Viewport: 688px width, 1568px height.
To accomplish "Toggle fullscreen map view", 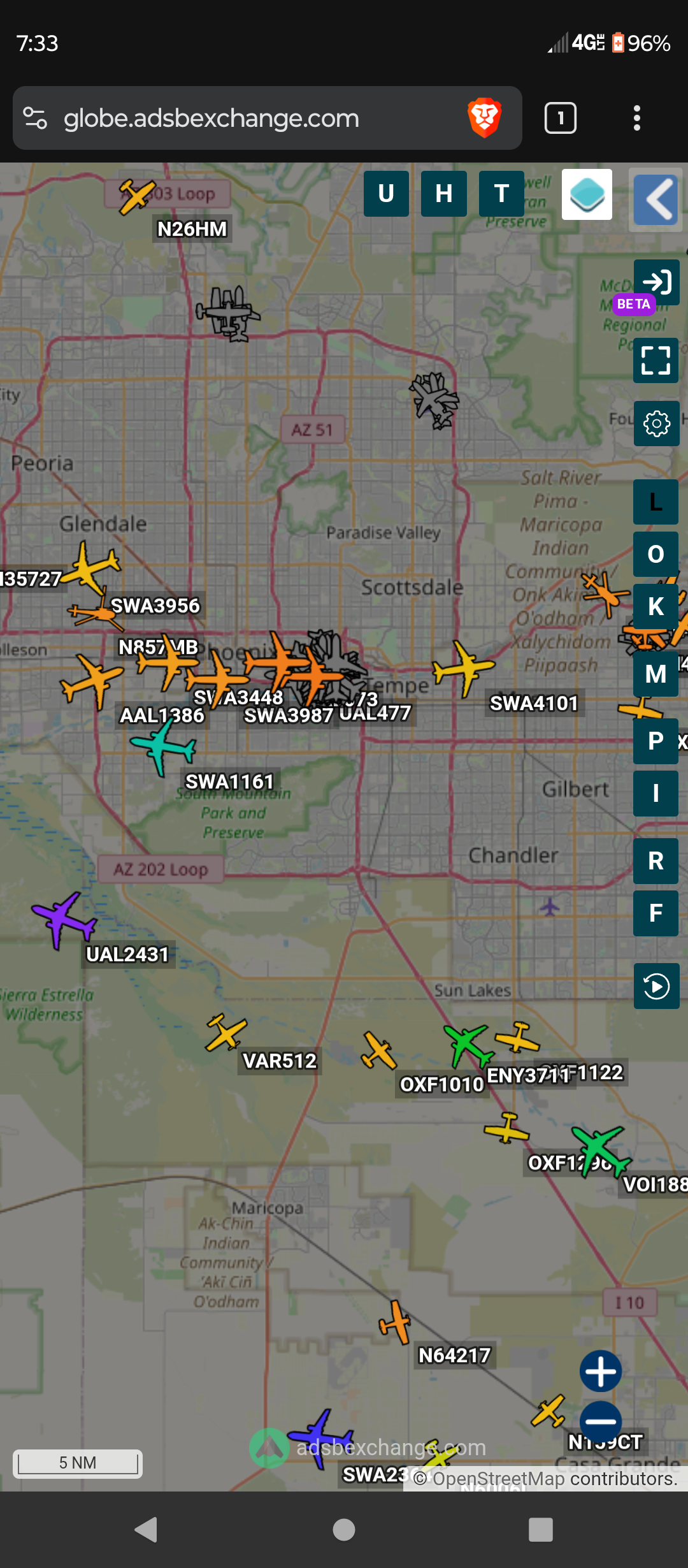I will pyautogui.click(x=656, y=360).
